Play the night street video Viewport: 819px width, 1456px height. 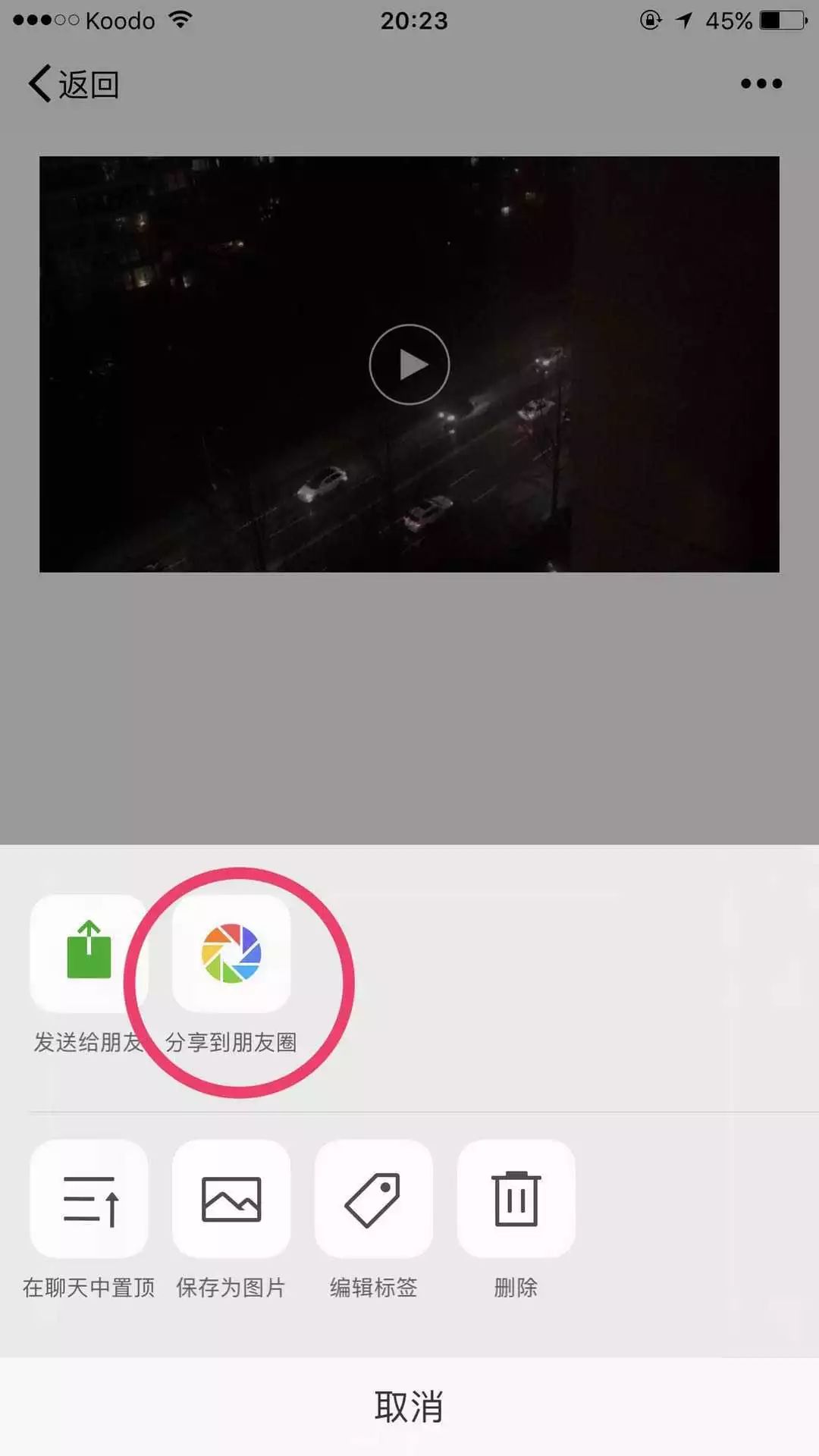click(x=409, y=365)
